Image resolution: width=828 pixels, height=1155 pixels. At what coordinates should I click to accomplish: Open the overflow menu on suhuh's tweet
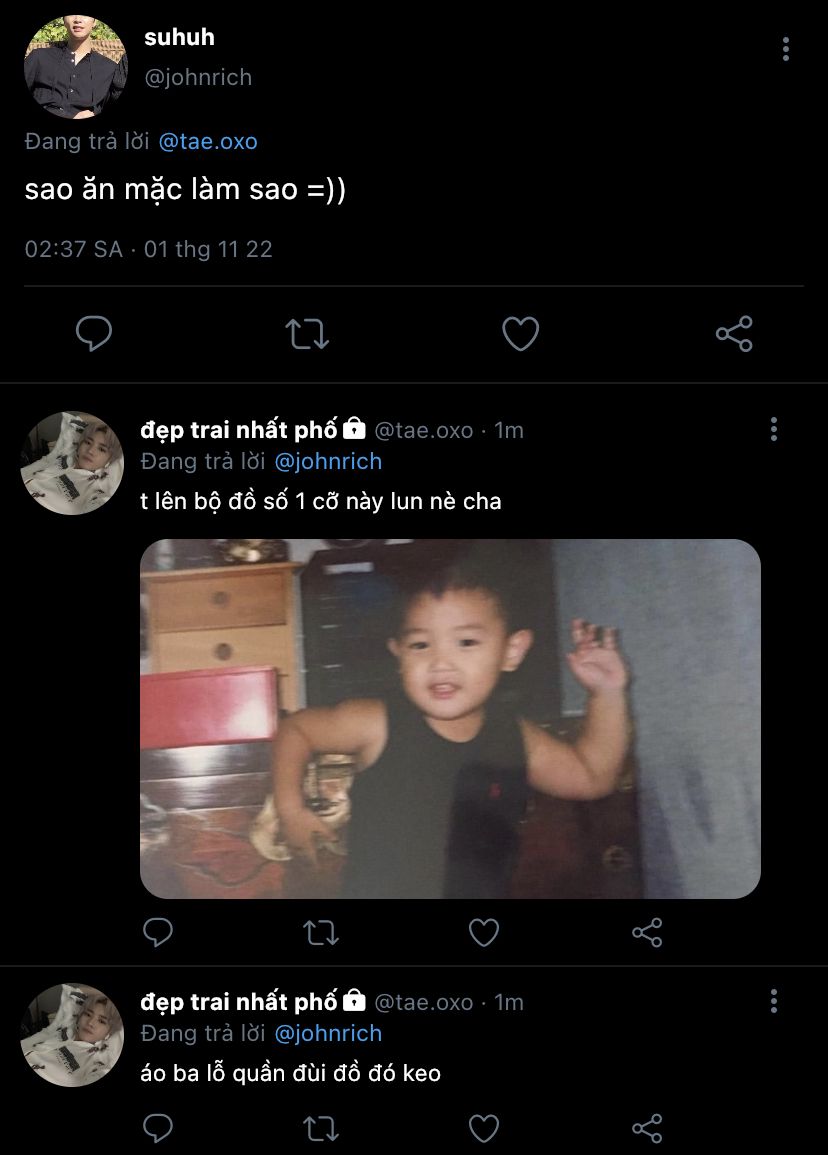786,49
